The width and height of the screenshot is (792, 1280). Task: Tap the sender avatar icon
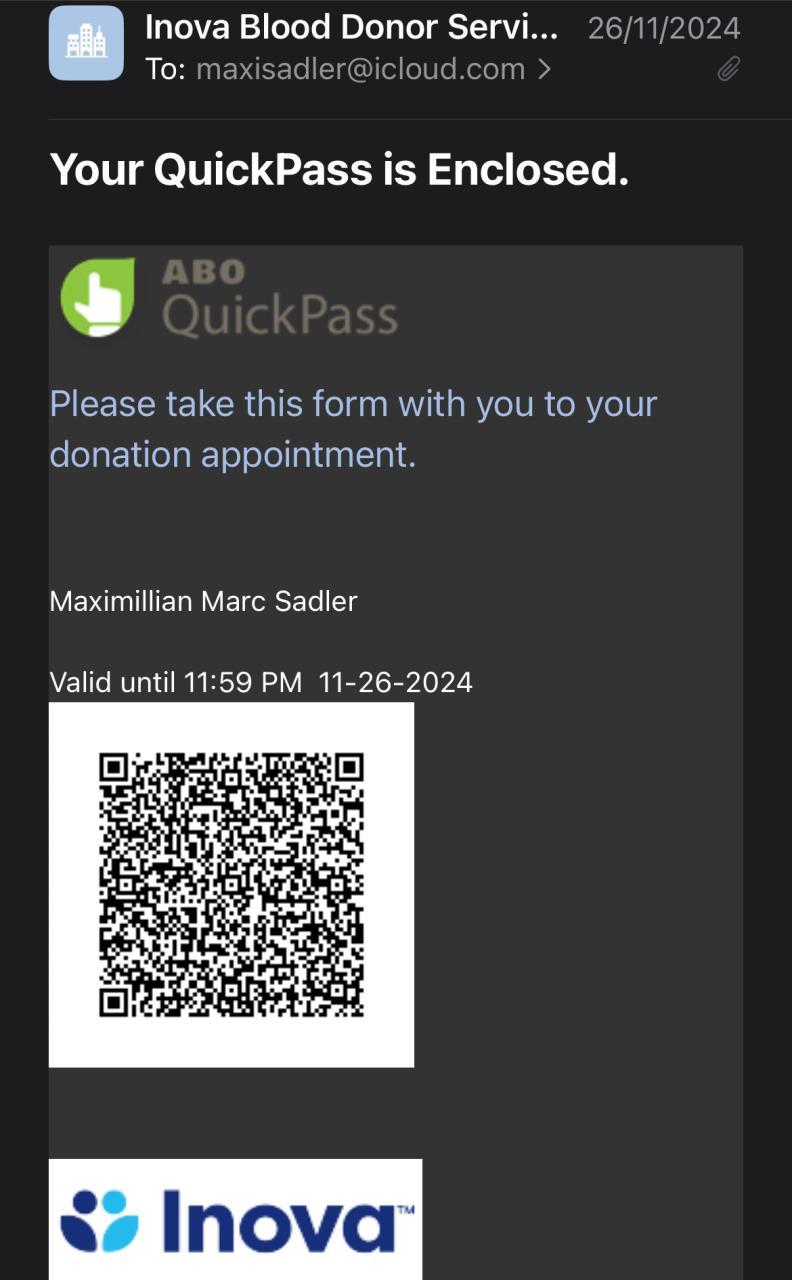86,43
